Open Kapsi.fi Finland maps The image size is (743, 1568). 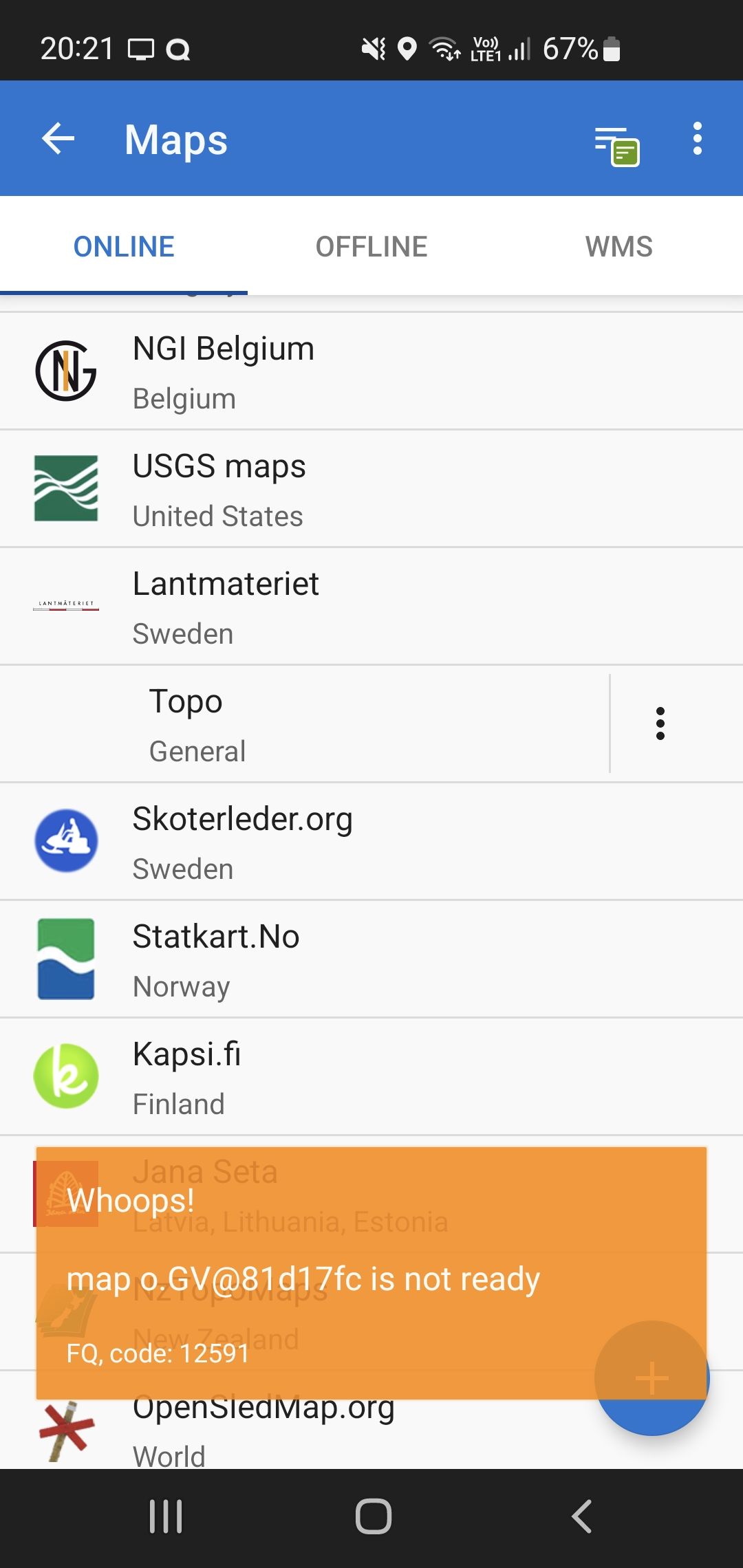(371, 1078)
